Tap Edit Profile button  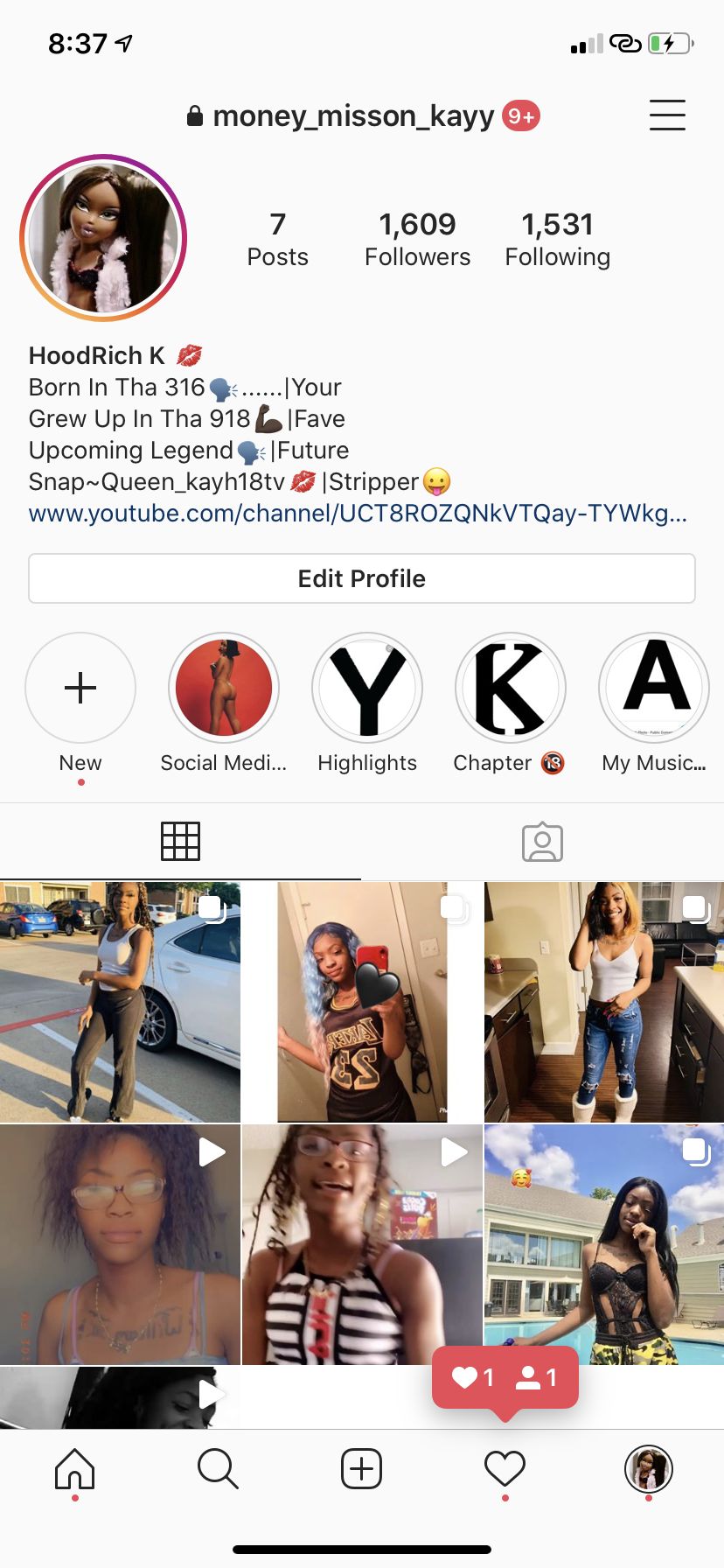click(x=362, y=578)
